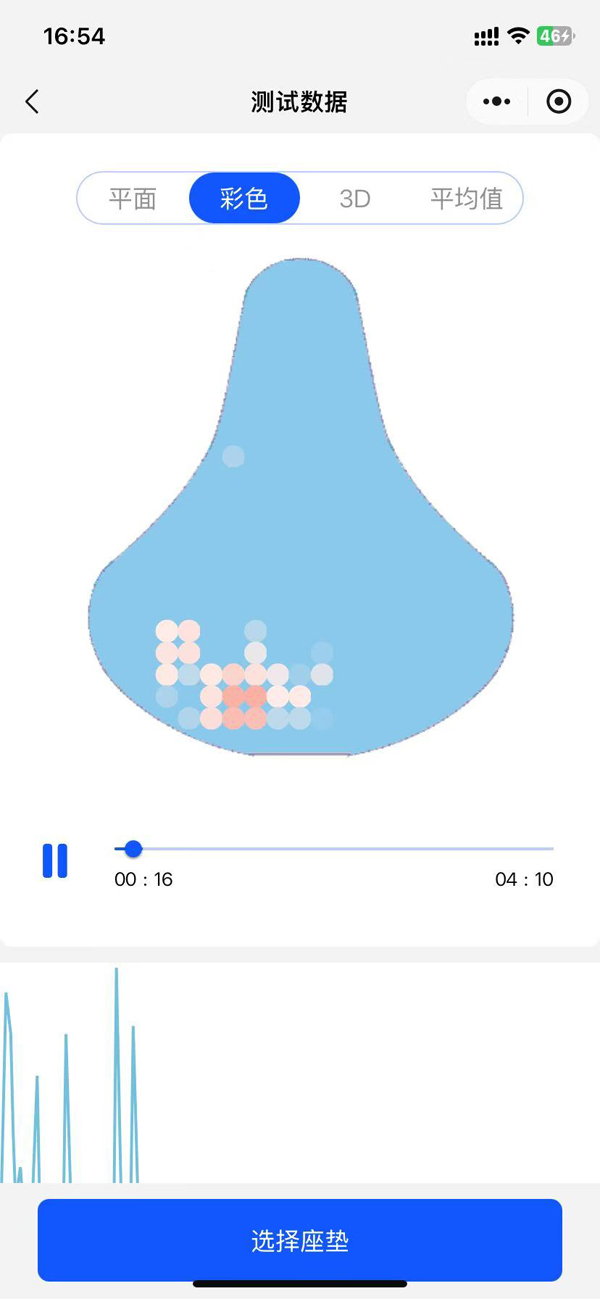Close the mini program with the circle button
The height and width of the screenshot is (1299, 600).
(x=558, y=101)
